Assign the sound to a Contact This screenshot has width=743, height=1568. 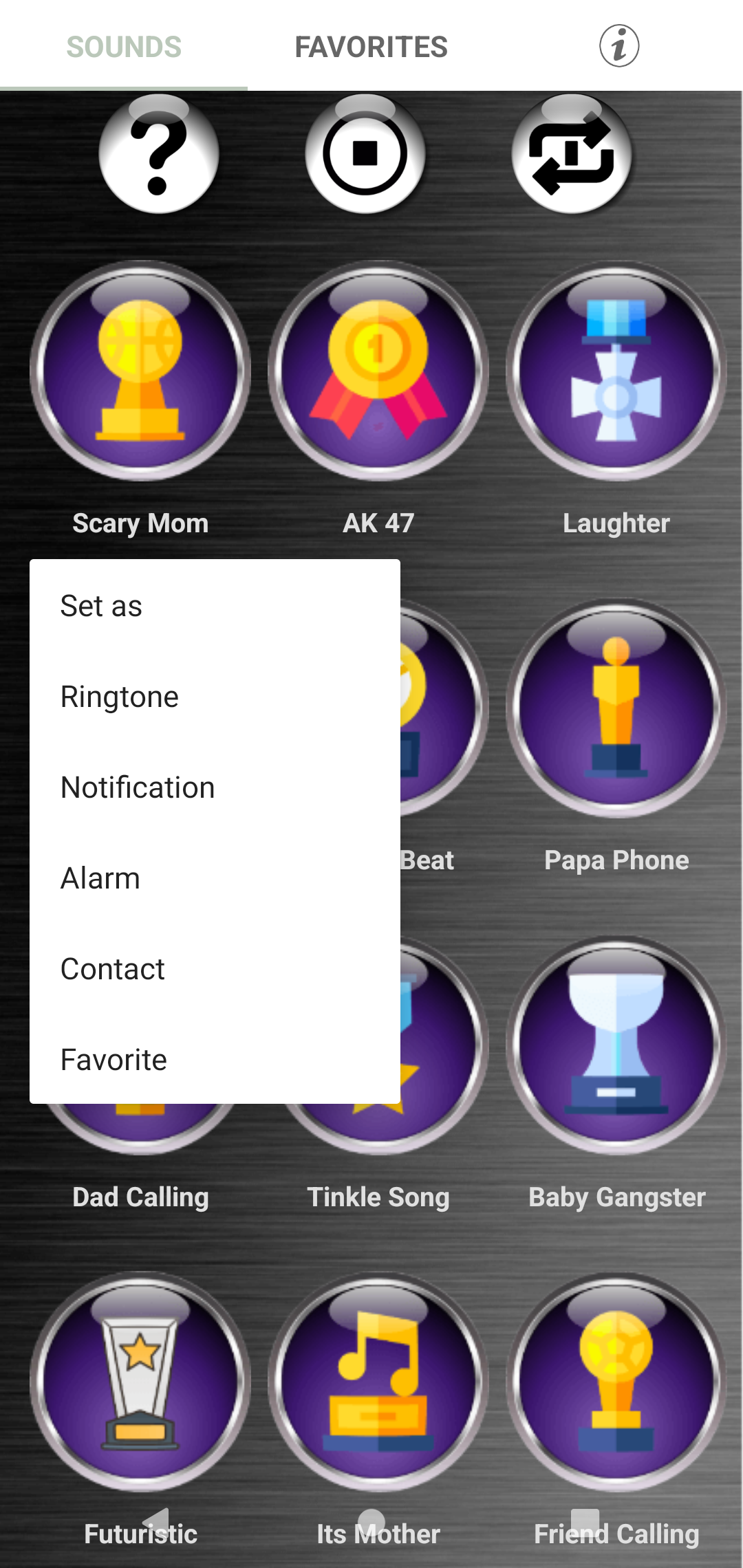(113, 969)
